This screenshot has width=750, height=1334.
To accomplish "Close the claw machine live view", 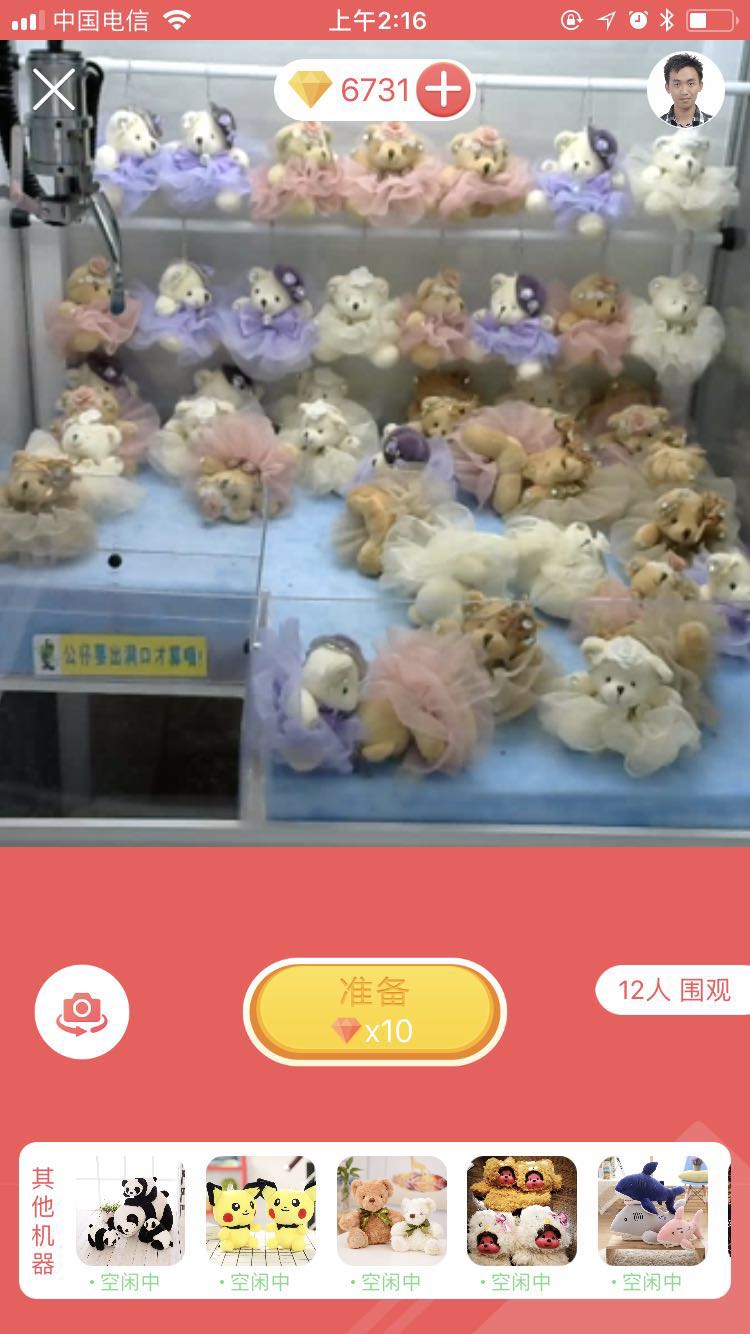I will coord(54,90).
